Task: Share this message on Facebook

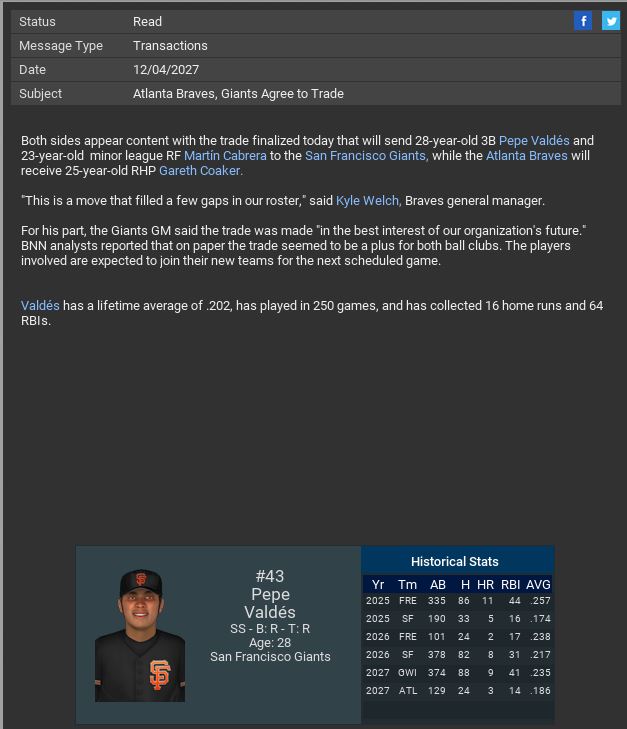Action: tap(583, 20)
